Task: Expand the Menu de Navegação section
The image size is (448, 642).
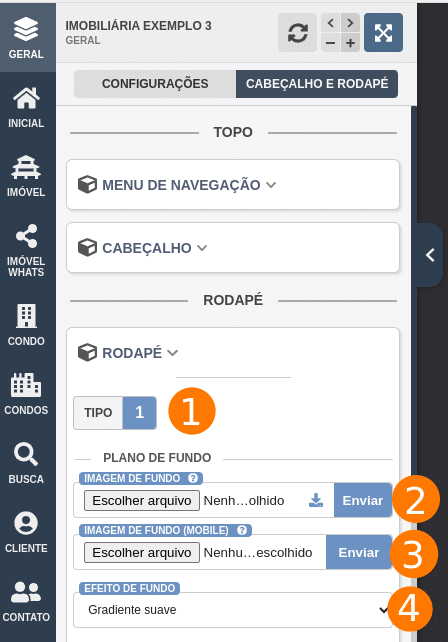Action: (x=233, y=185)
